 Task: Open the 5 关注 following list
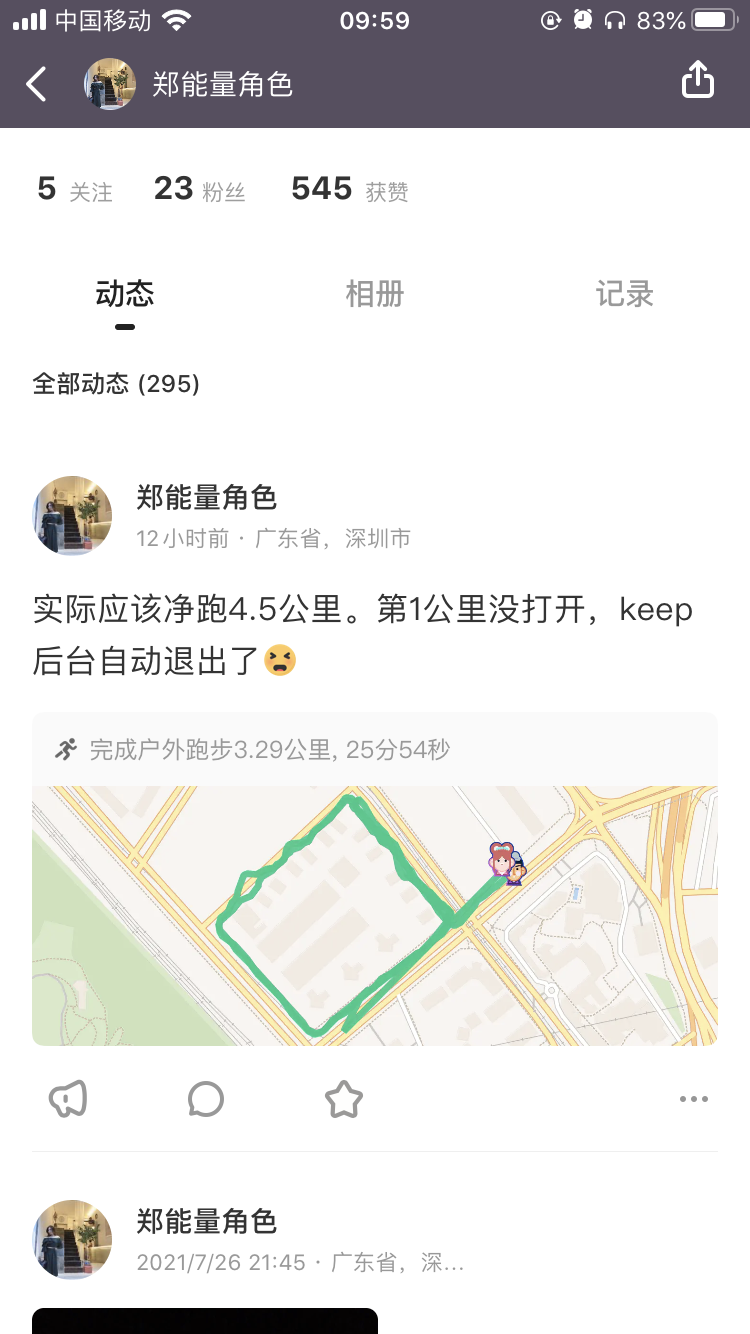[74, 189]
